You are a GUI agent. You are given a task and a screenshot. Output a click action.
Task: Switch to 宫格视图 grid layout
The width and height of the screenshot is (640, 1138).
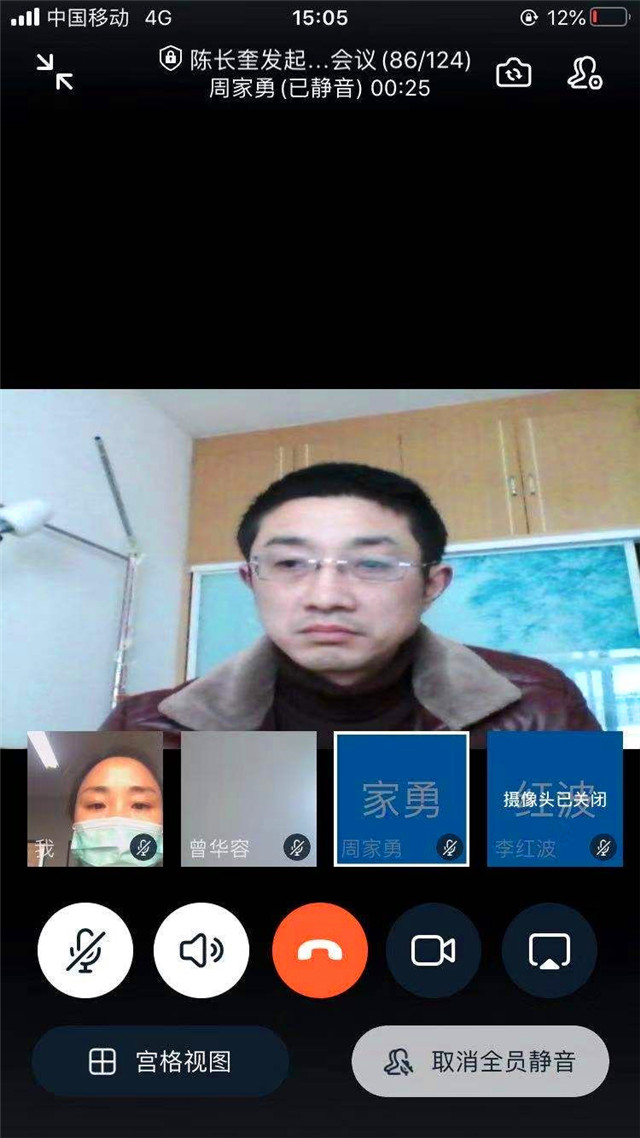[x=160, y=1061]
